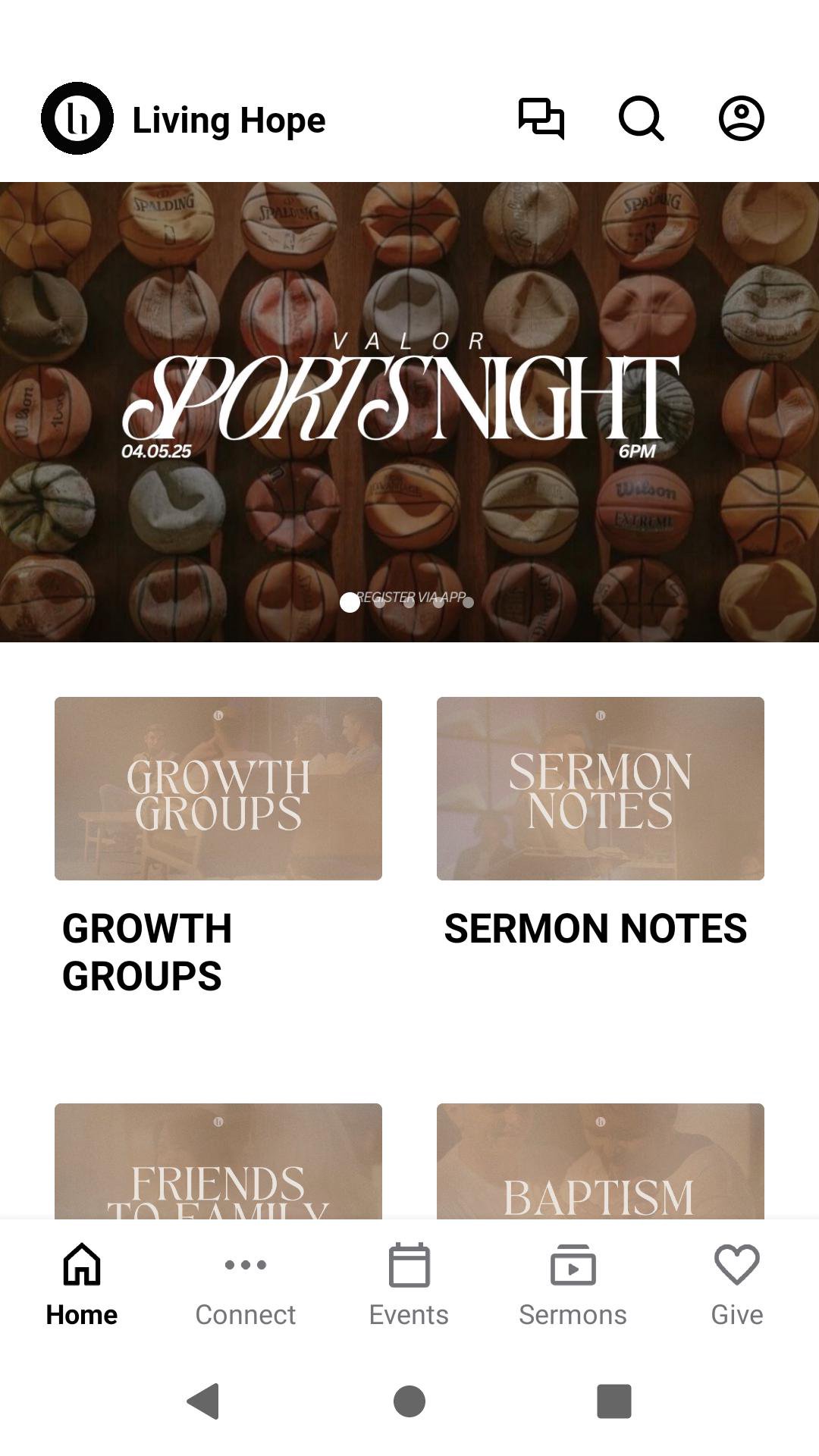This screenshot has width=819, height=1456.
Task: Open the Baptism card
Action: click(x=600, y=1164)
